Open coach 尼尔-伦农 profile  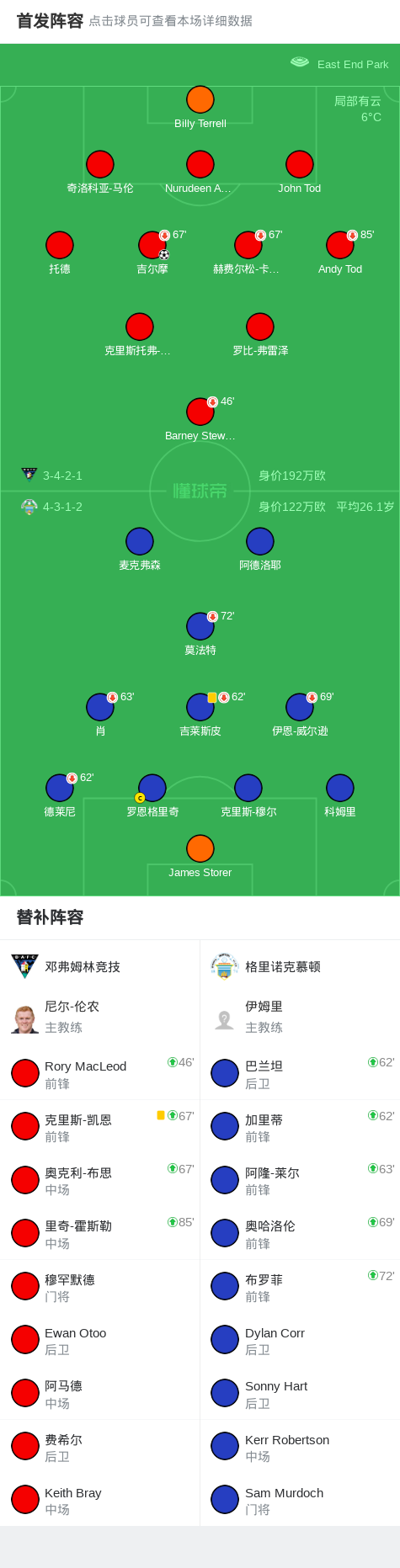[x=100, y=1017]
